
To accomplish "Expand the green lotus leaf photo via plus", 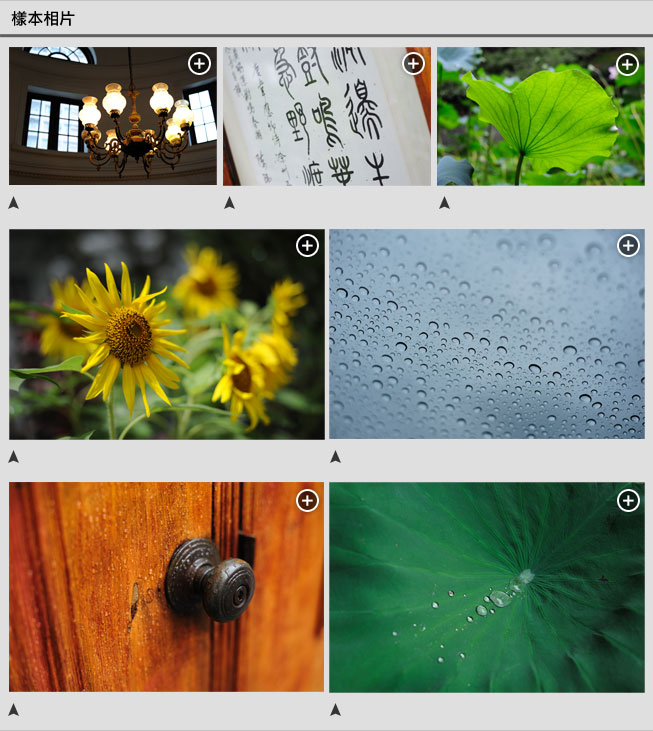I will (627, 64).
